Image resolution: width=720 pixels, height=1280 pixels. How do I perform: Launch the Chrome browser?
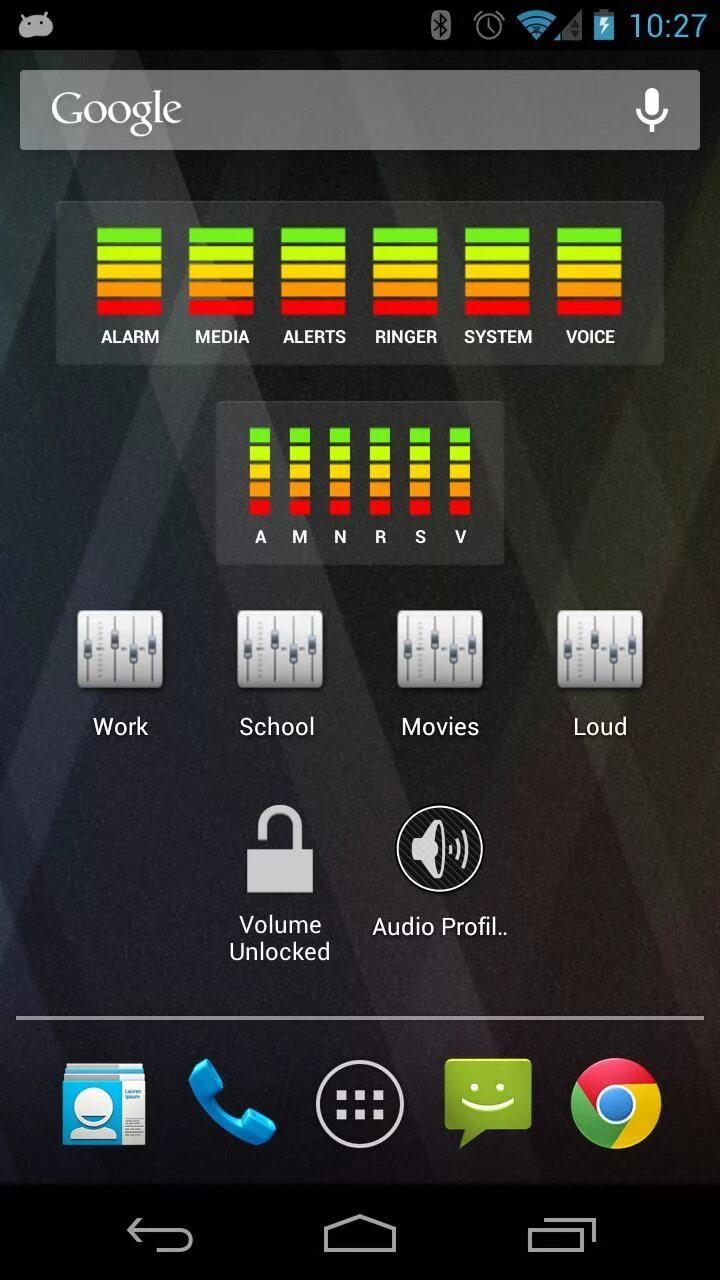616,1104
